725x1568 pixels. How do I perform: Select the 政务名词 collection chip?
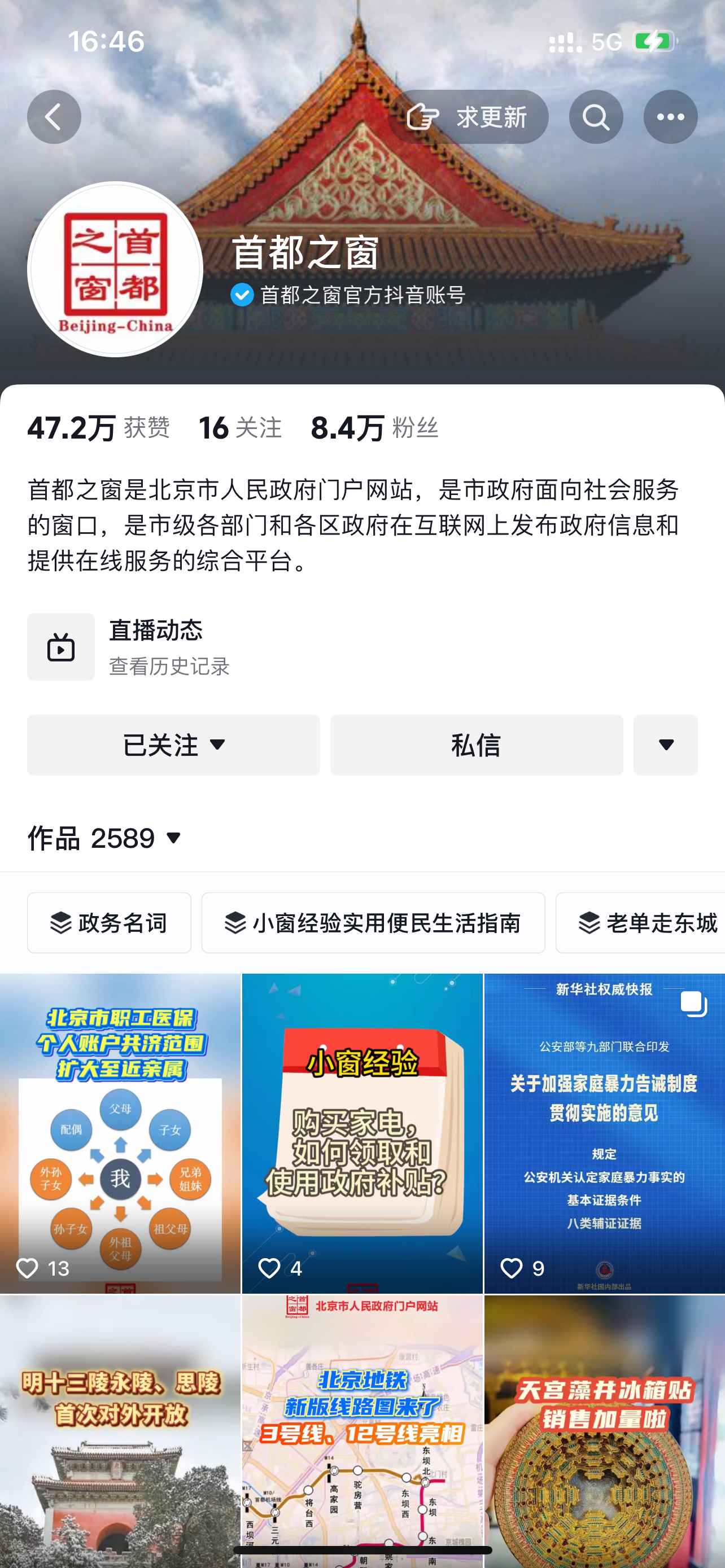pyautogui.click(x=109, y=923)
